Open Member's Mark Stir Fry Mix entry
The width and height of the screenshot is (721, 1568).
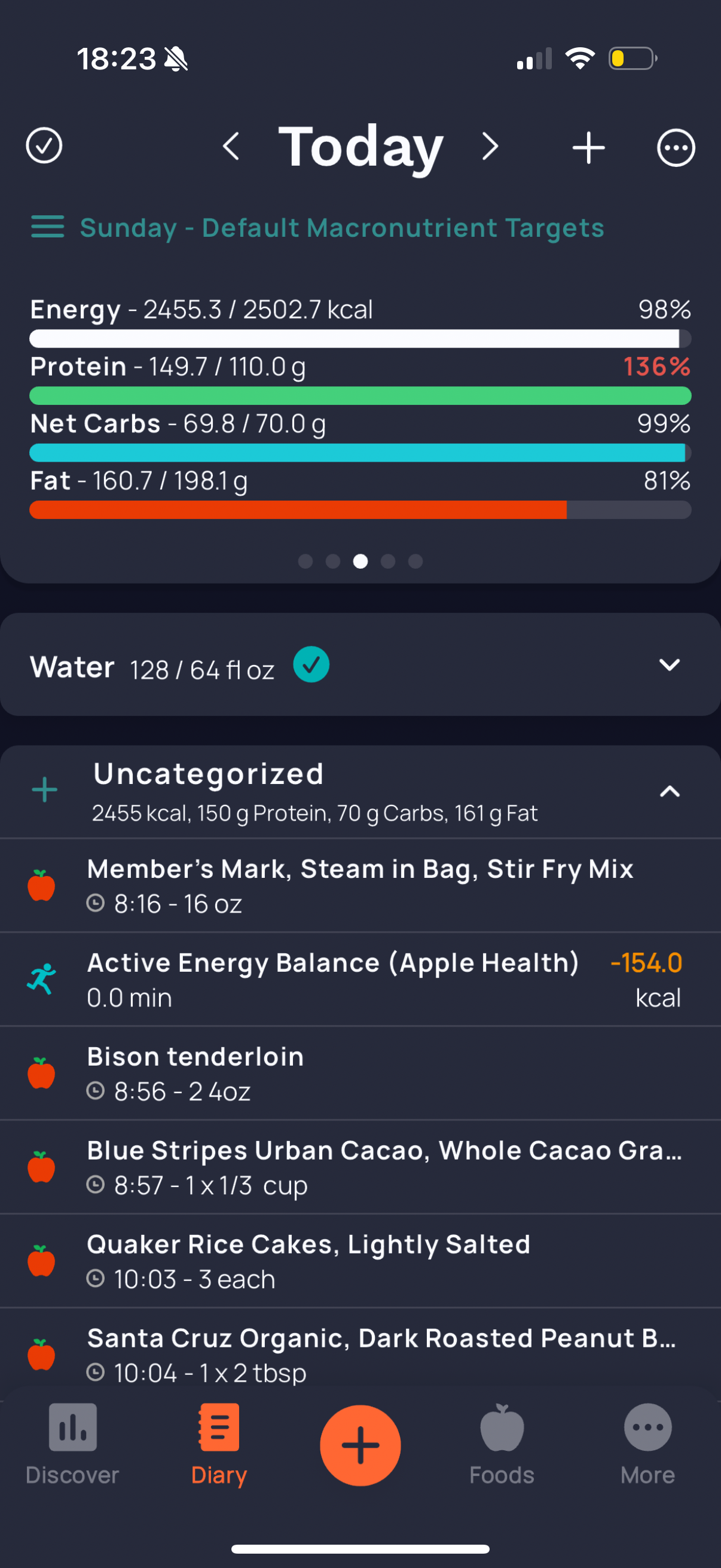(x=359, y=885)
